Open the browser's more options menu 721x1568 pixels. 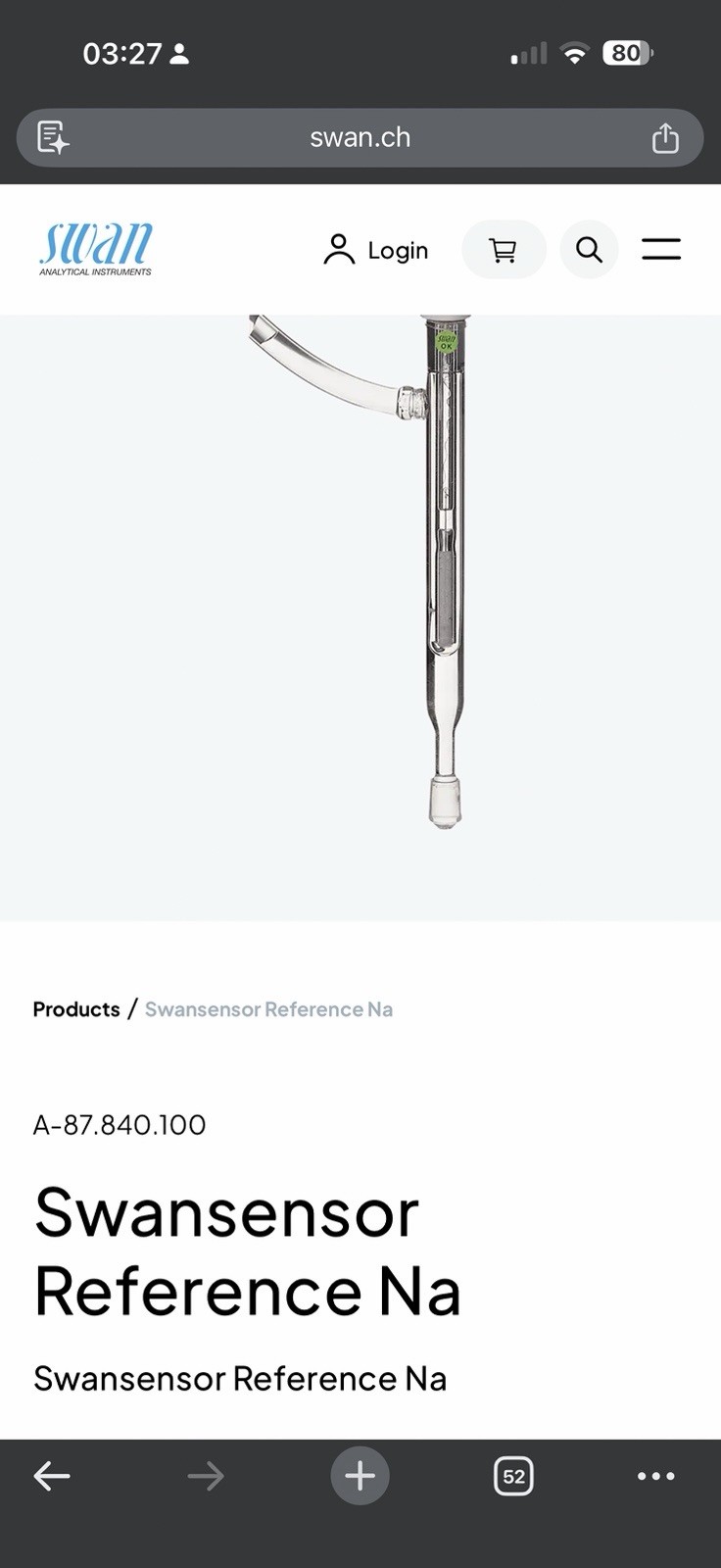655,1476
